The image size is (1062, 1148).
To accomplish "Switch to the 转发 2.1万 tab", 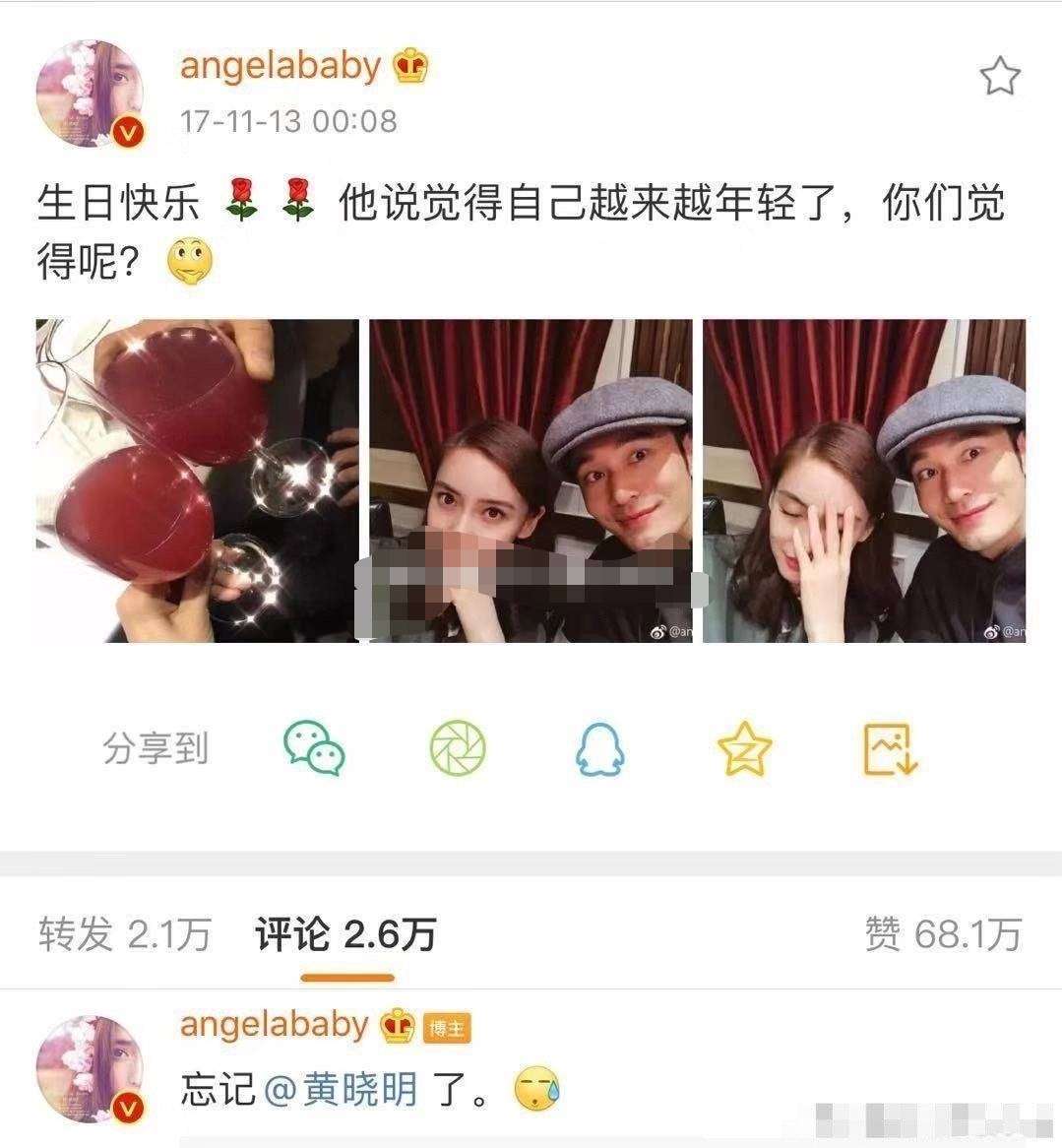I will coord(125,933).
